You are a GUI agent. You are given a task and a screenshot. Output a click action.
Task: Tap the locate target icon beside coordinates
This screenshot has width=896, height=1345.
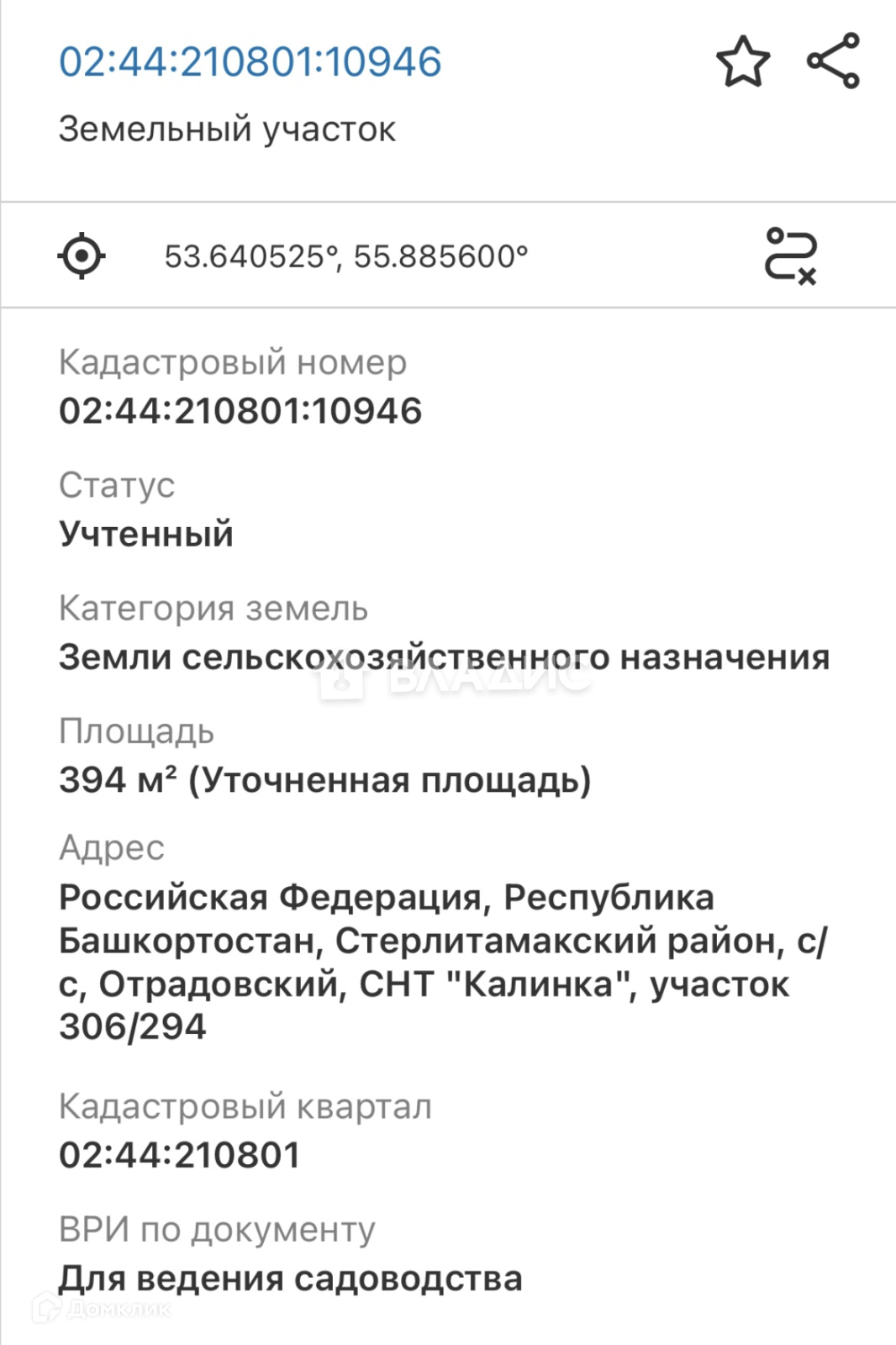click(82, 256)
